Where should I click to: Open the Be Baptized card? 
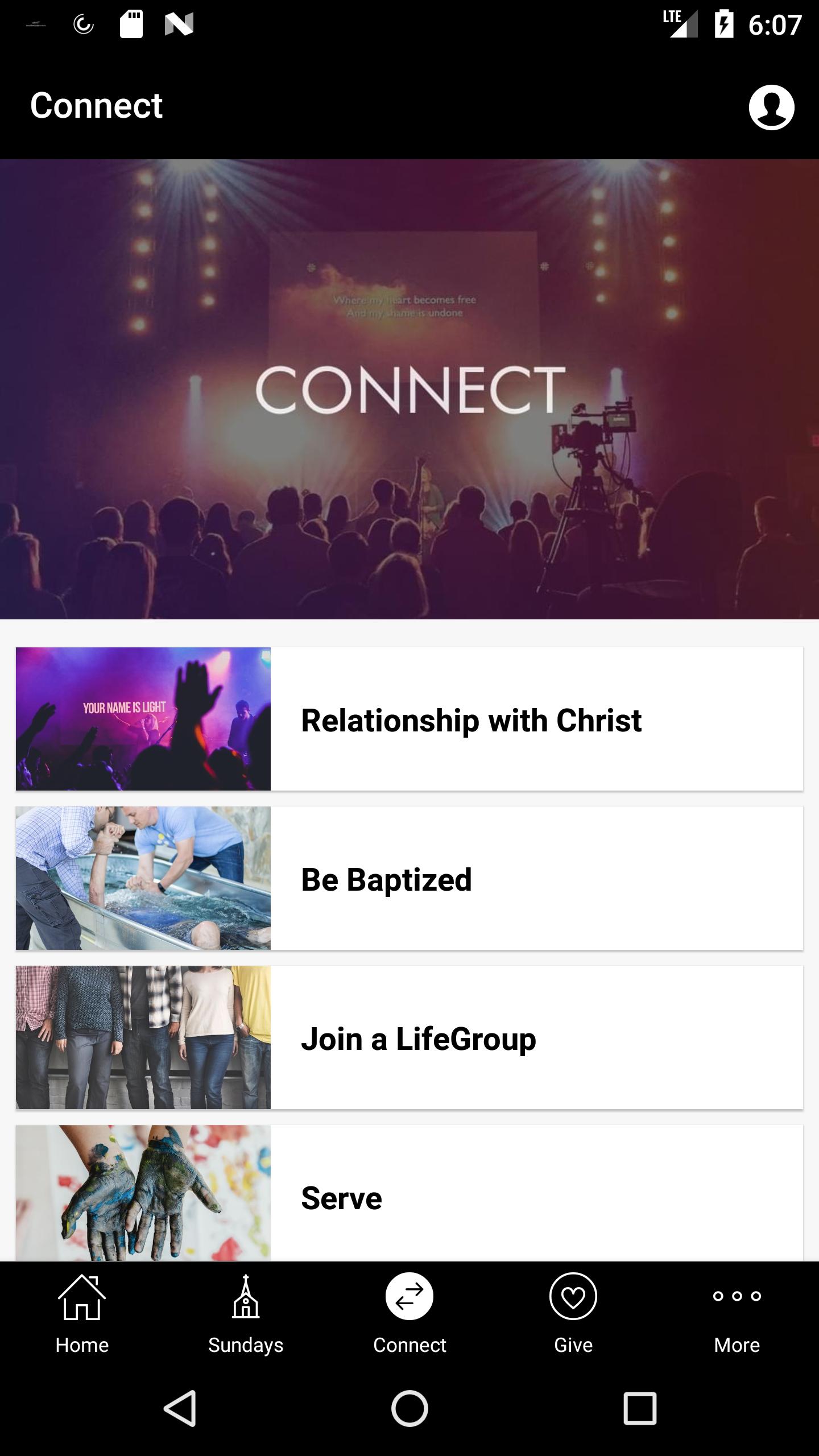[409, 878]
